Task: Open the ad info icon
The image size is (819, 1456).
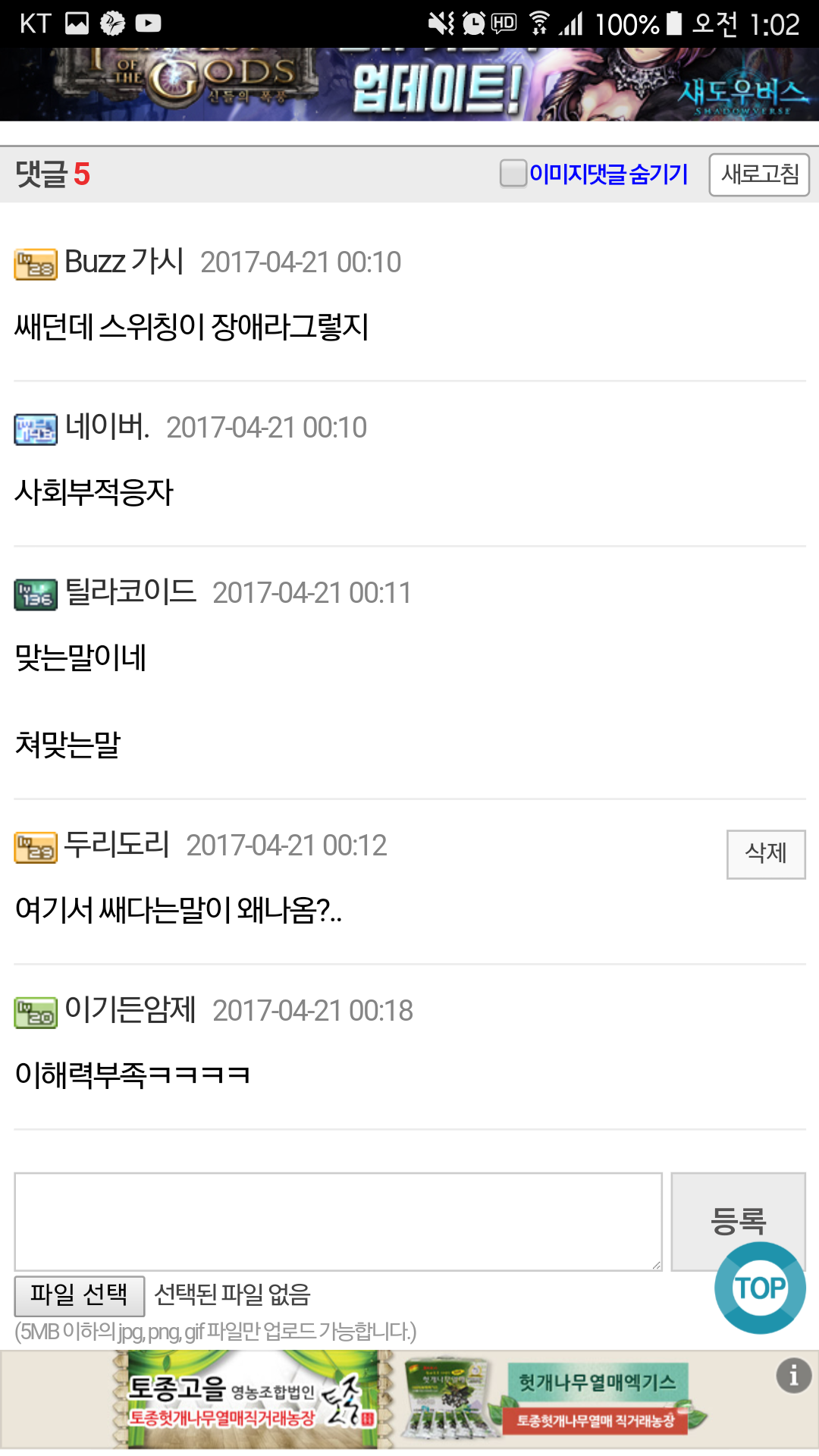Action: (793, 1376)
